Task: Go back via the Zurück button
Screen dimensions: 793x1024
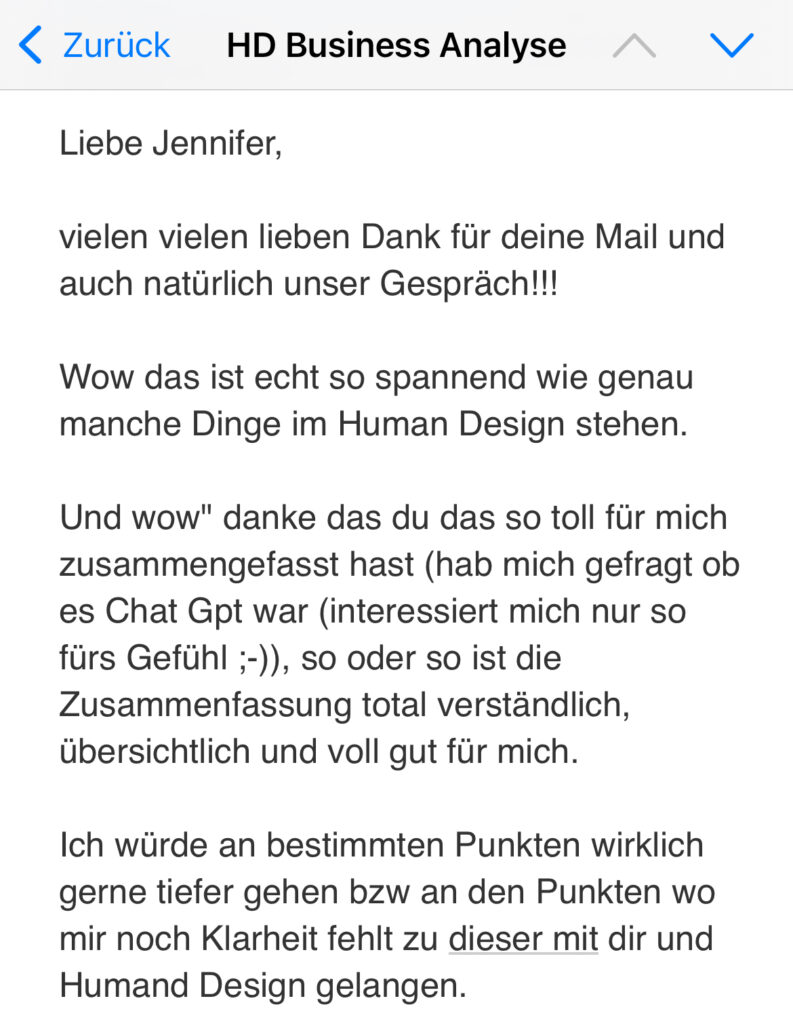Action: pyautogui.click(x=96, y=45)
